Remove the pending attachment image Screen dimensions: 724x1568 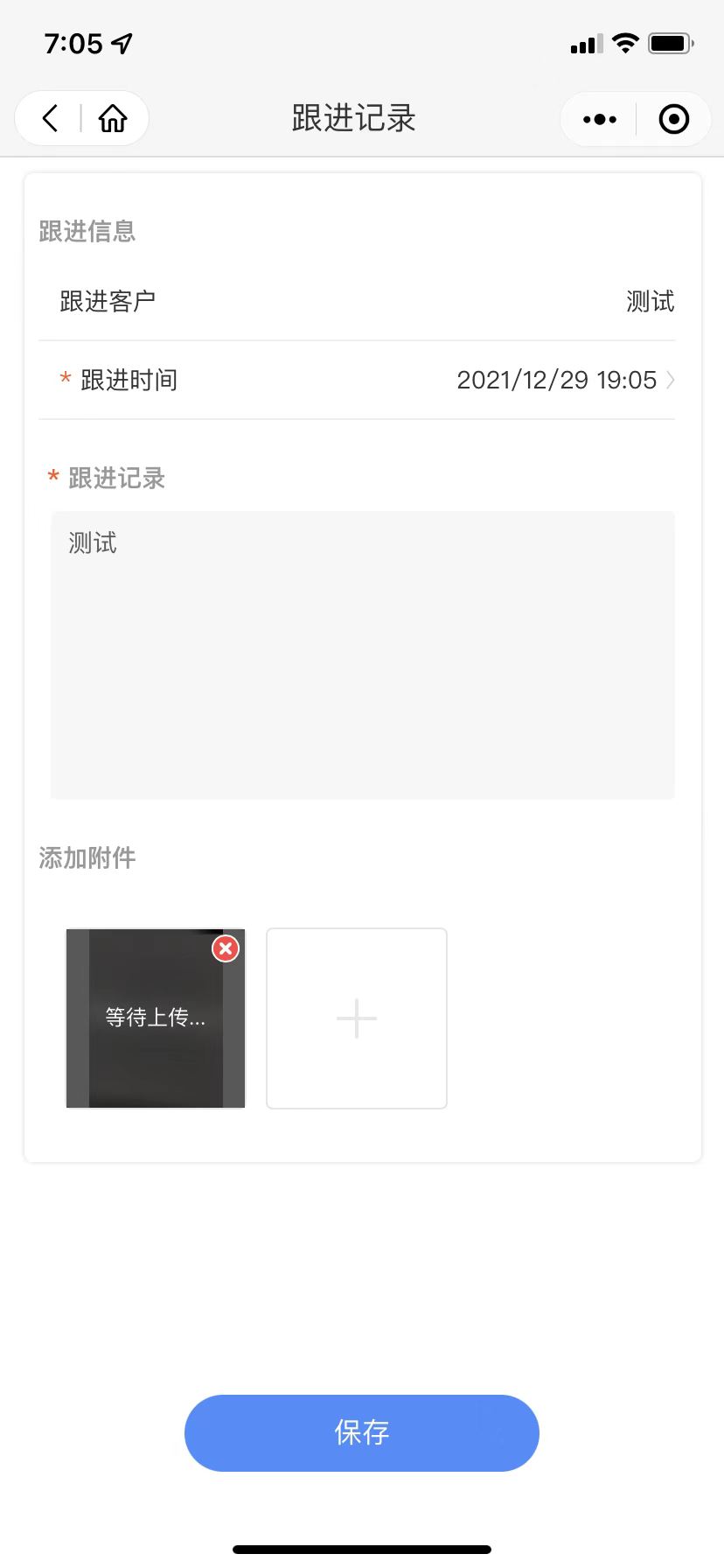click(x=226, y=948)
